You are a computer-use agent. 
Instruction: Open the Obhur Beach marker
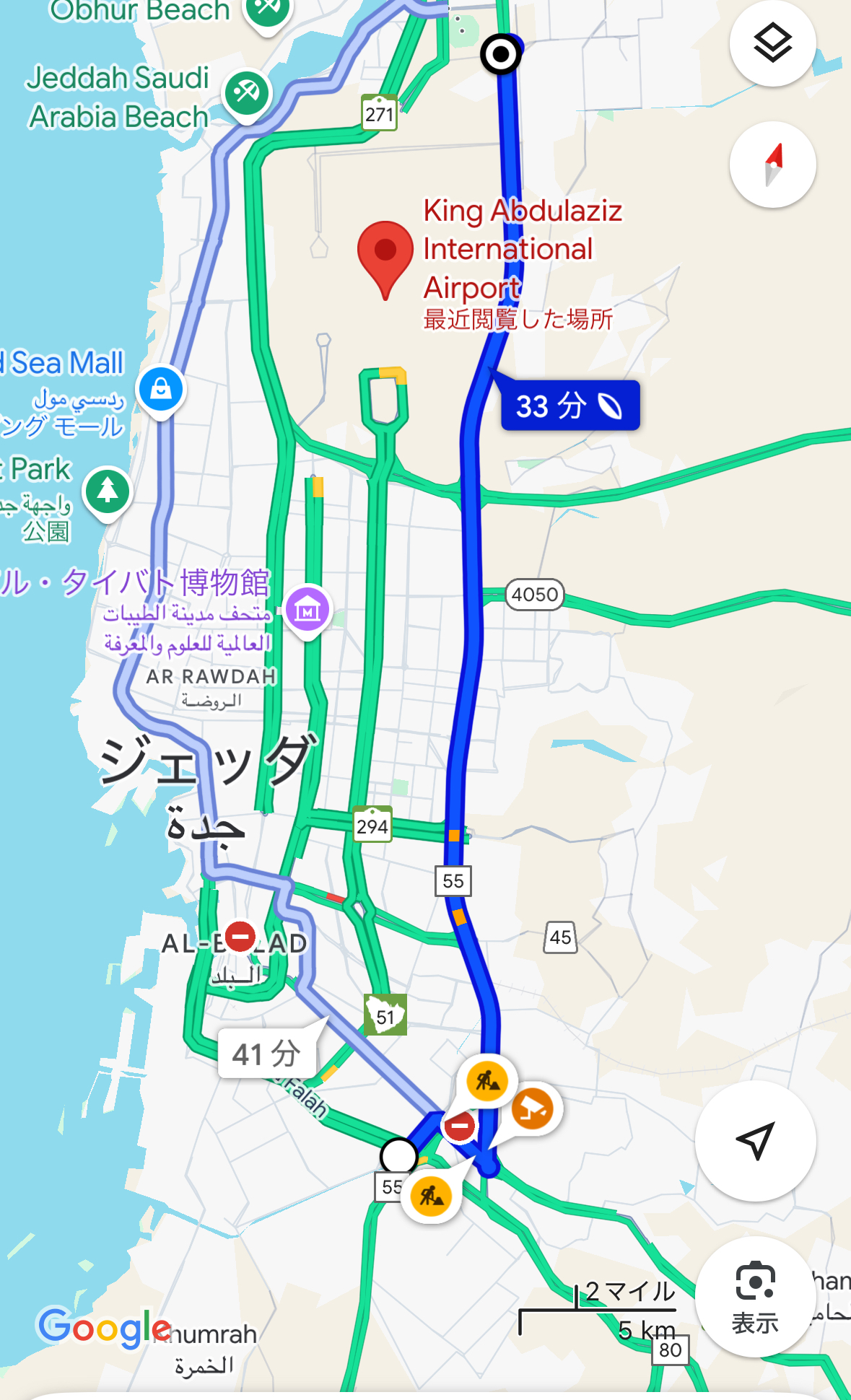268,9
